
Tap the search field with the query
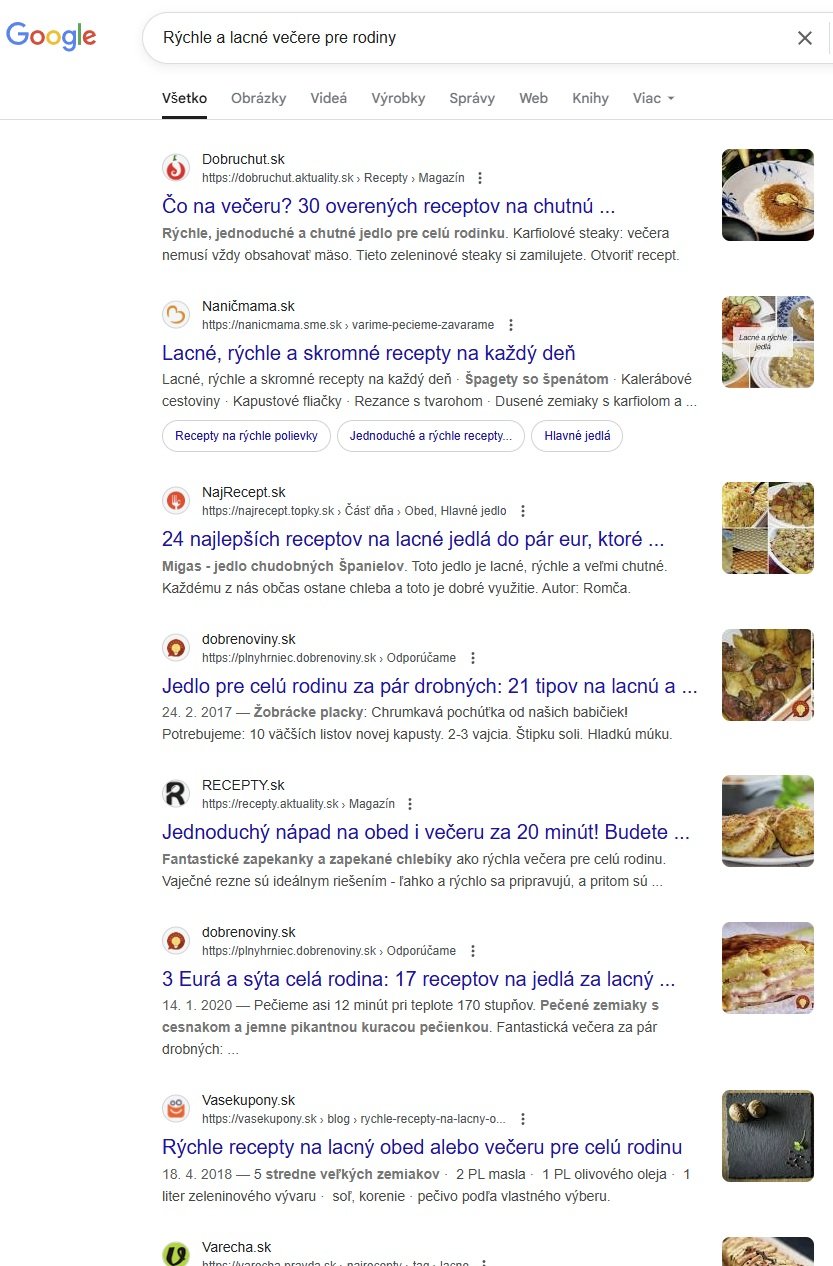[450, 38]
